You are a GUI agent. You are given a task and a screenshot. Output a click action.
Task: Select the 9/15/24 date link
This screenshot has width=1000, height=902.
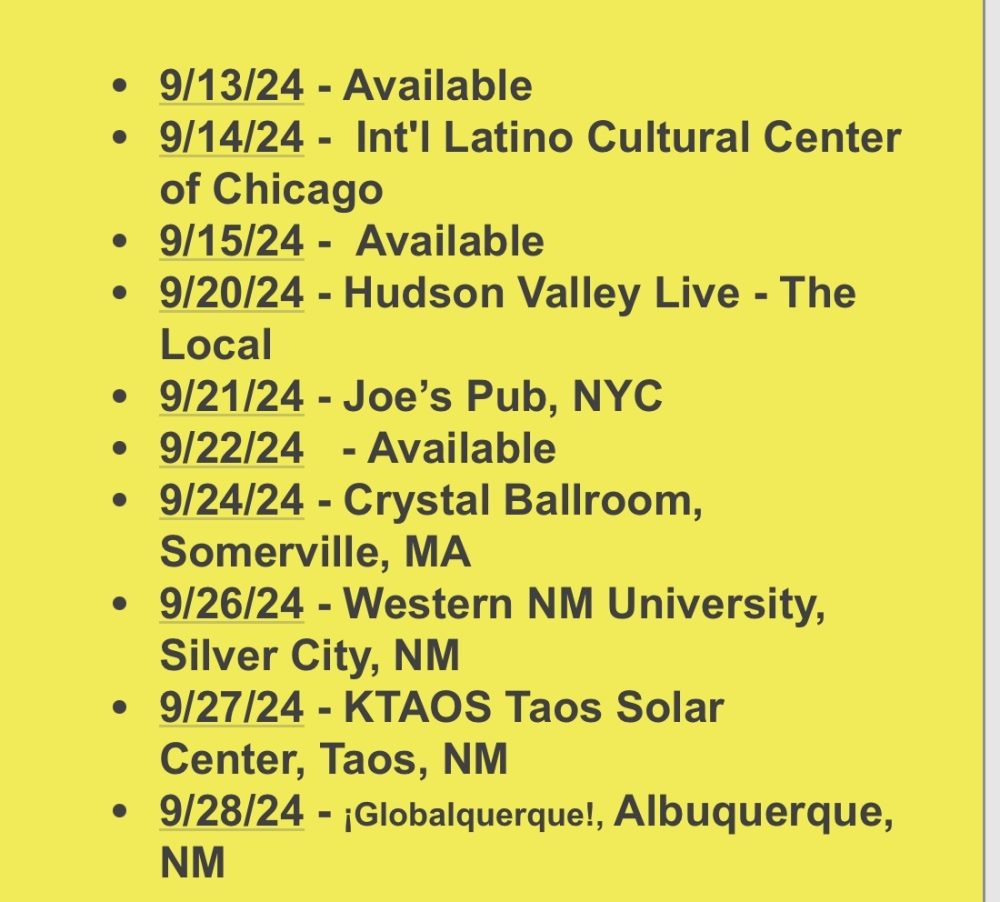click(x=231, y=242)
